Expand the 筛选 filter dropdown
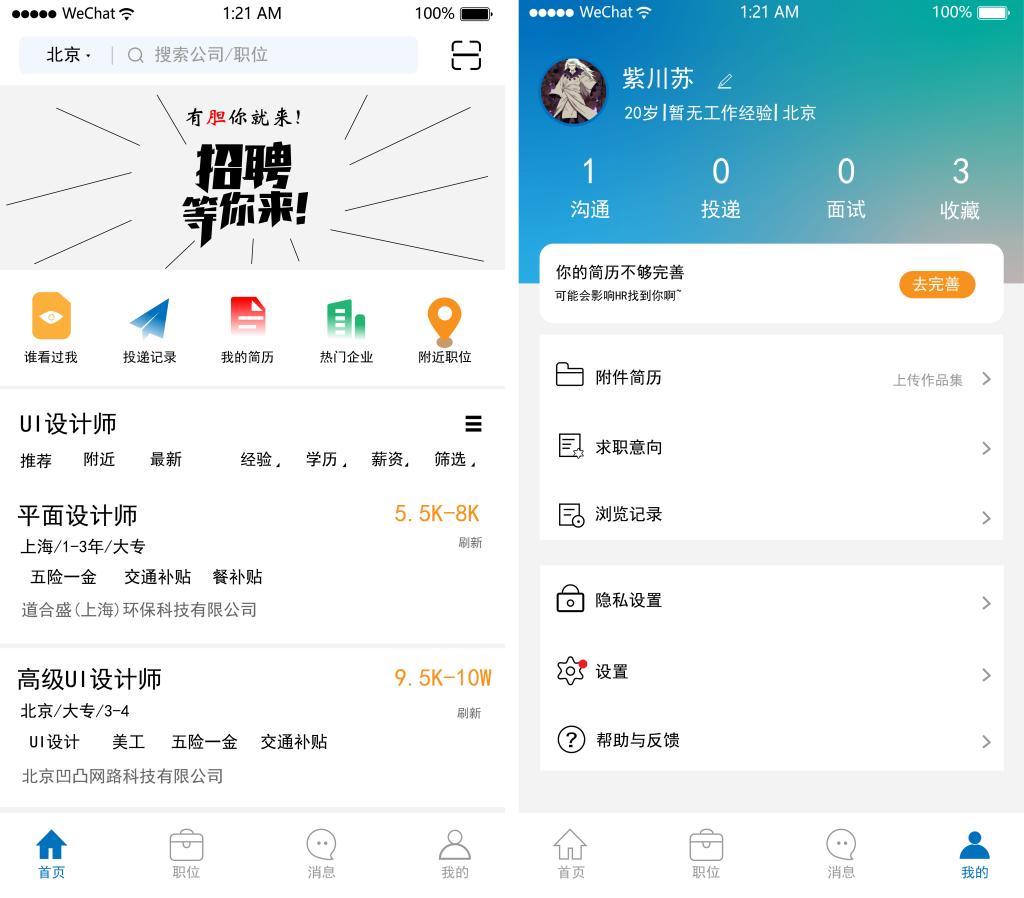Screen dimensions: 1024x898 [454, 459]
